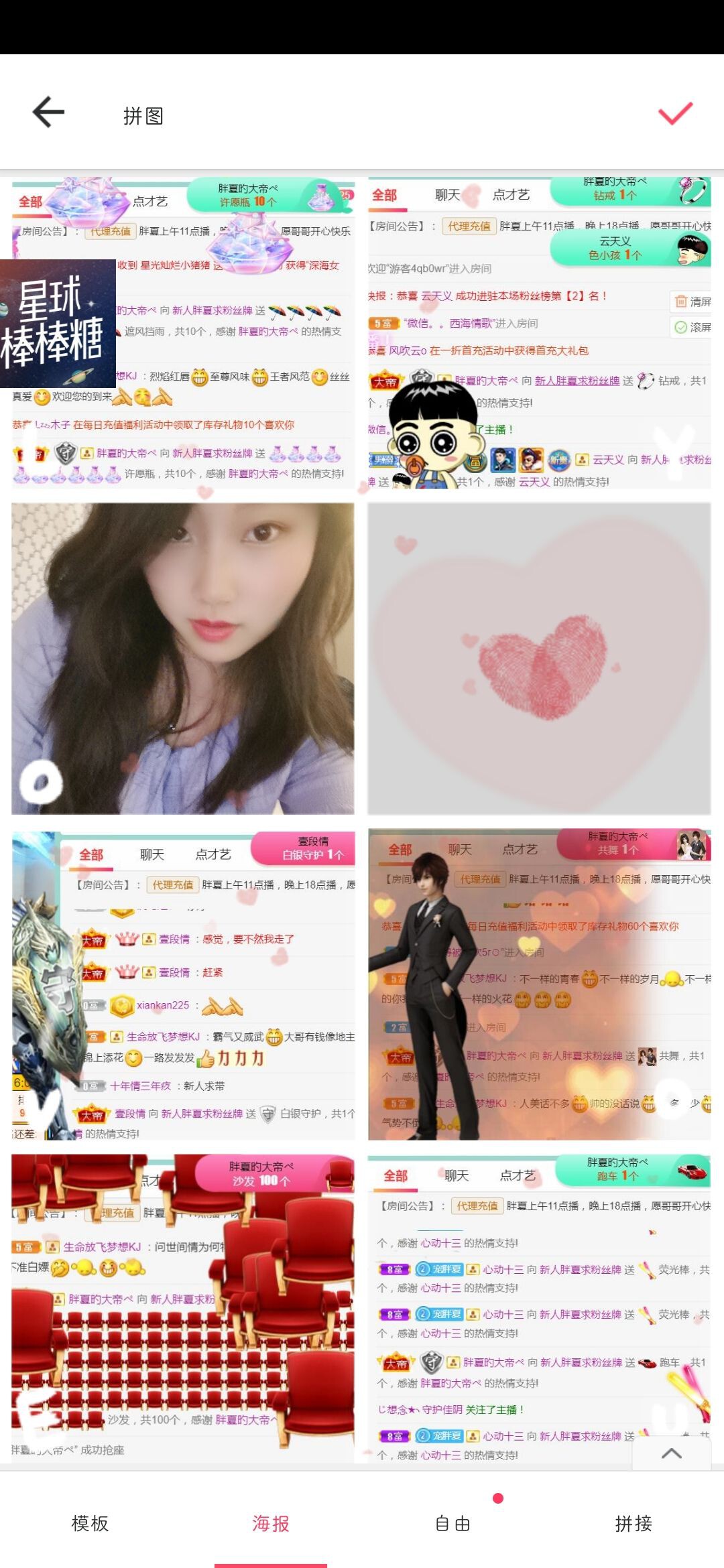Select the cartoon boy 云天义 screenshot tile

(539, 333)
